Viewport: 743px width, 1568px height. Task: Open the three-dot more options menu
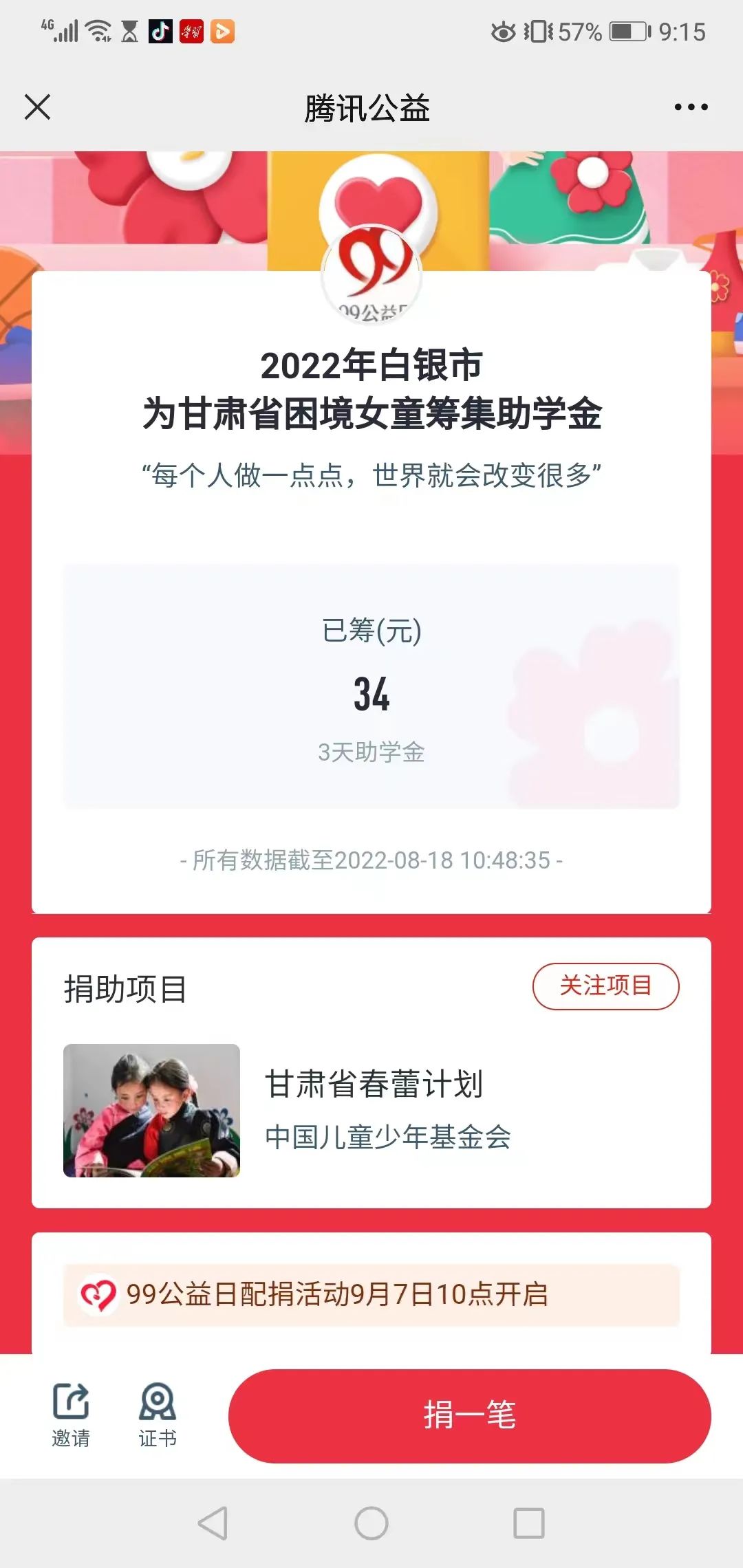(x=691, y=107)
